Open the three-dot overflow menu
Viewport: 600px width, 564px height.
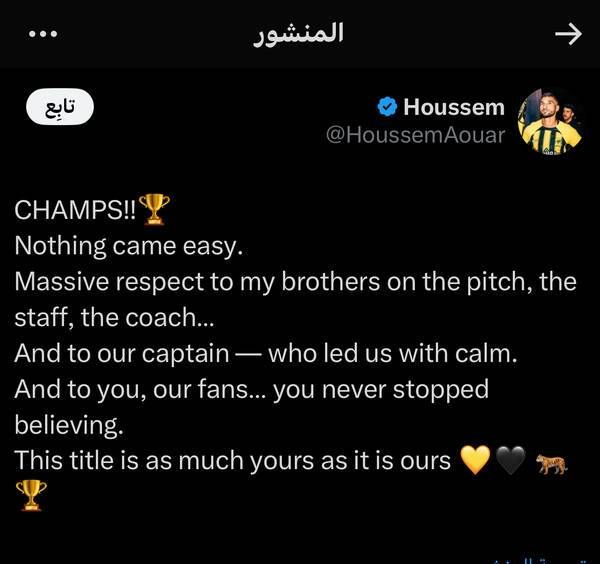[43, 34]
